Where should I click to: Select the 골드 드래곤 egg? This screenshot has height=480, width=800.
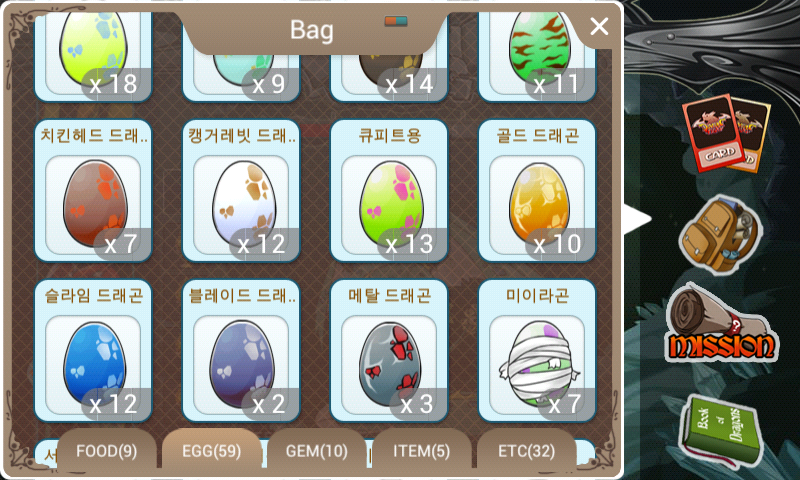click(537, 192)
